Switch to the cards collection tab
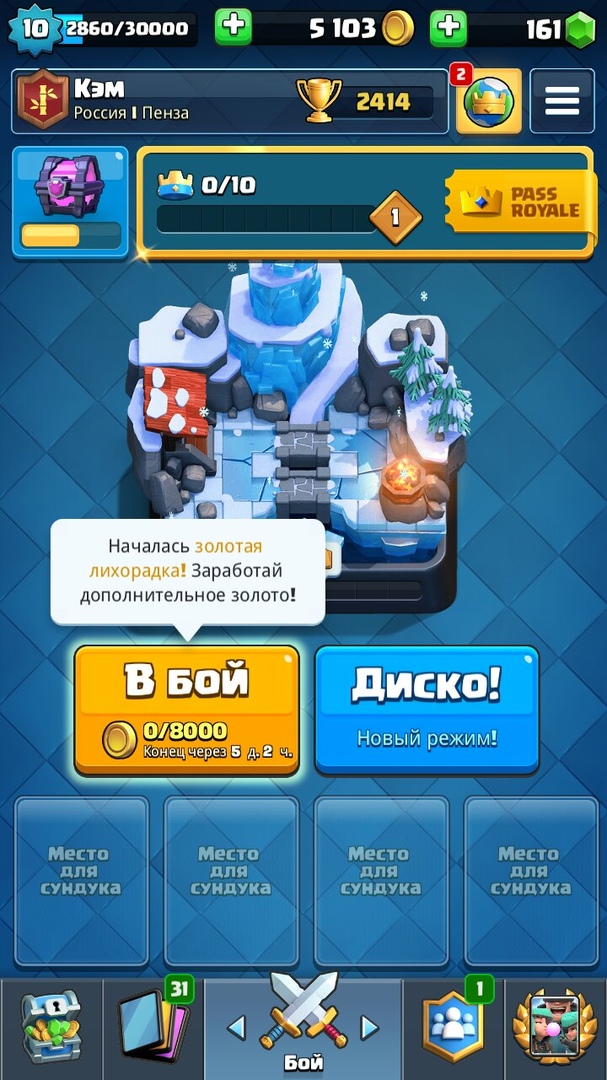 coord(153,1028)
